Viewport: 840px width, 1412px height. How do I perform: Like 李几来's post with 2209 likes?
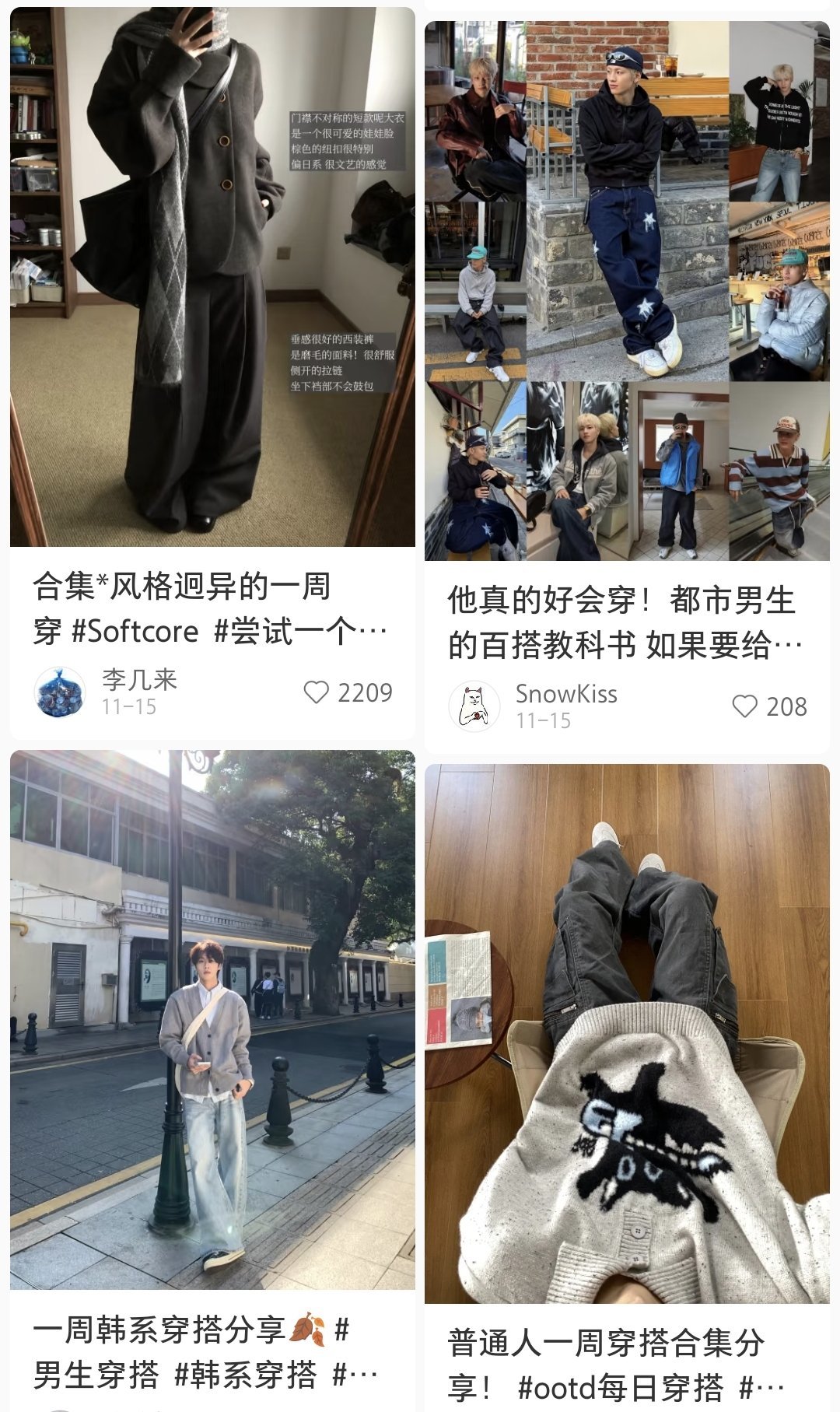[317, 692]
